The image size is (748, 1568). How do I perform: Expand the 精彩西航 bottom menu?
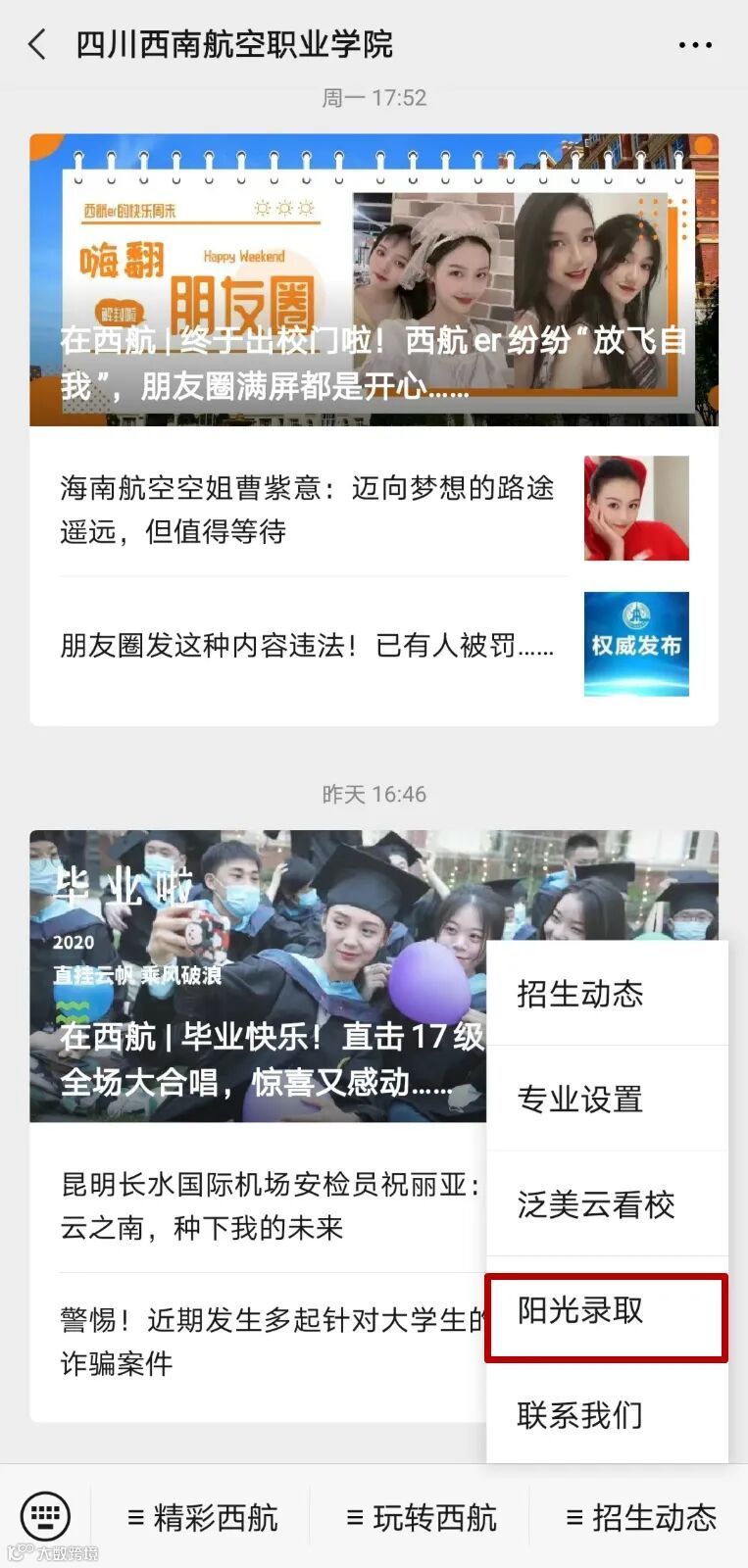click(202, 1518)
